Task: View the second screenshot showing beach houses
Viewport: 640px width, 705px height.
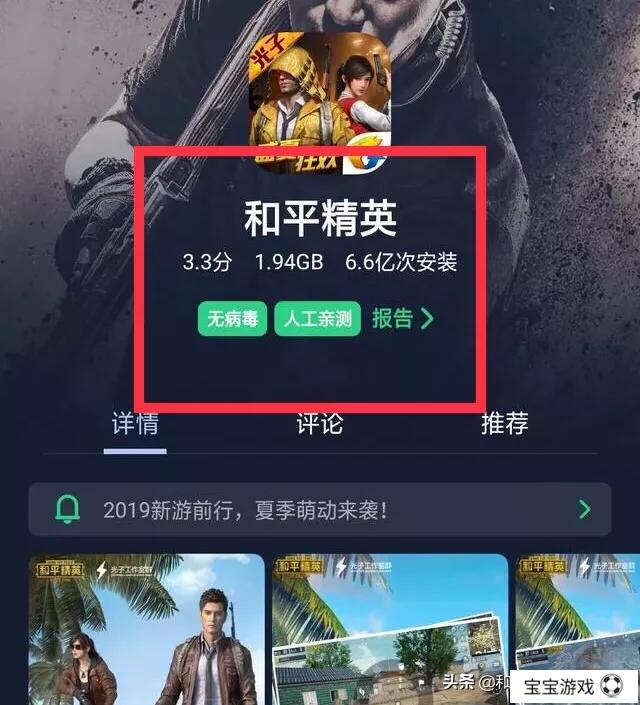Action: point(390,628)
